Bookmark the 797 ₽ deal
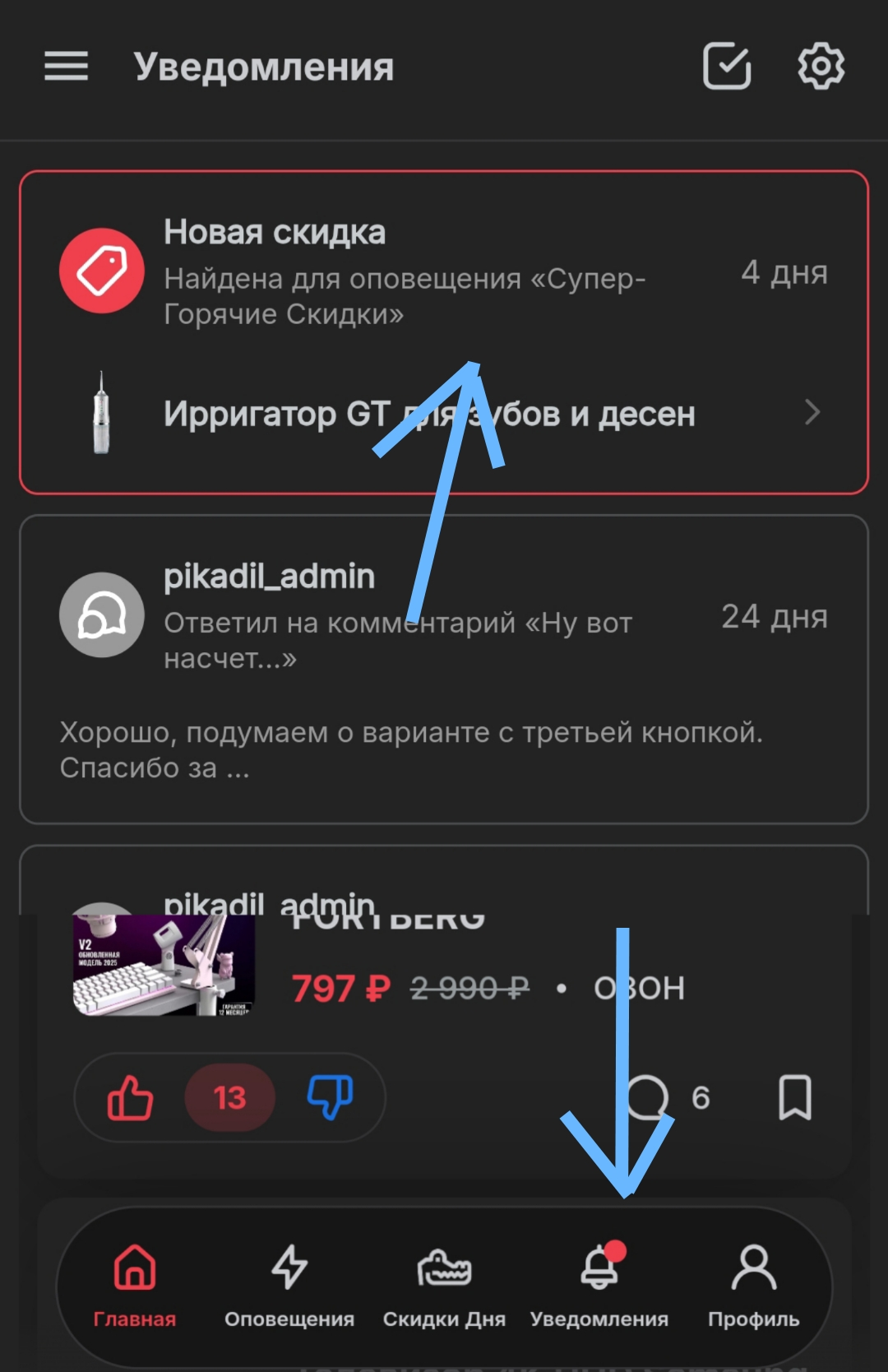 point(794,1098)
